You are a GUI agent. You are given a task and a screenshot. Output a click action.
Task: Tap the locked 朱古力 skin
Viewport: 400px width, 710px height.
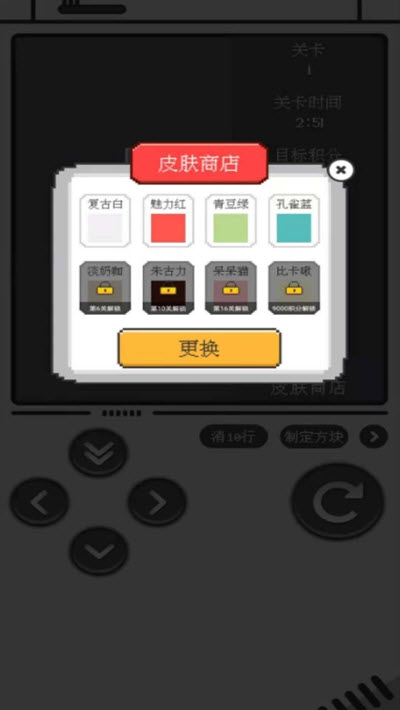coord(168,288)
